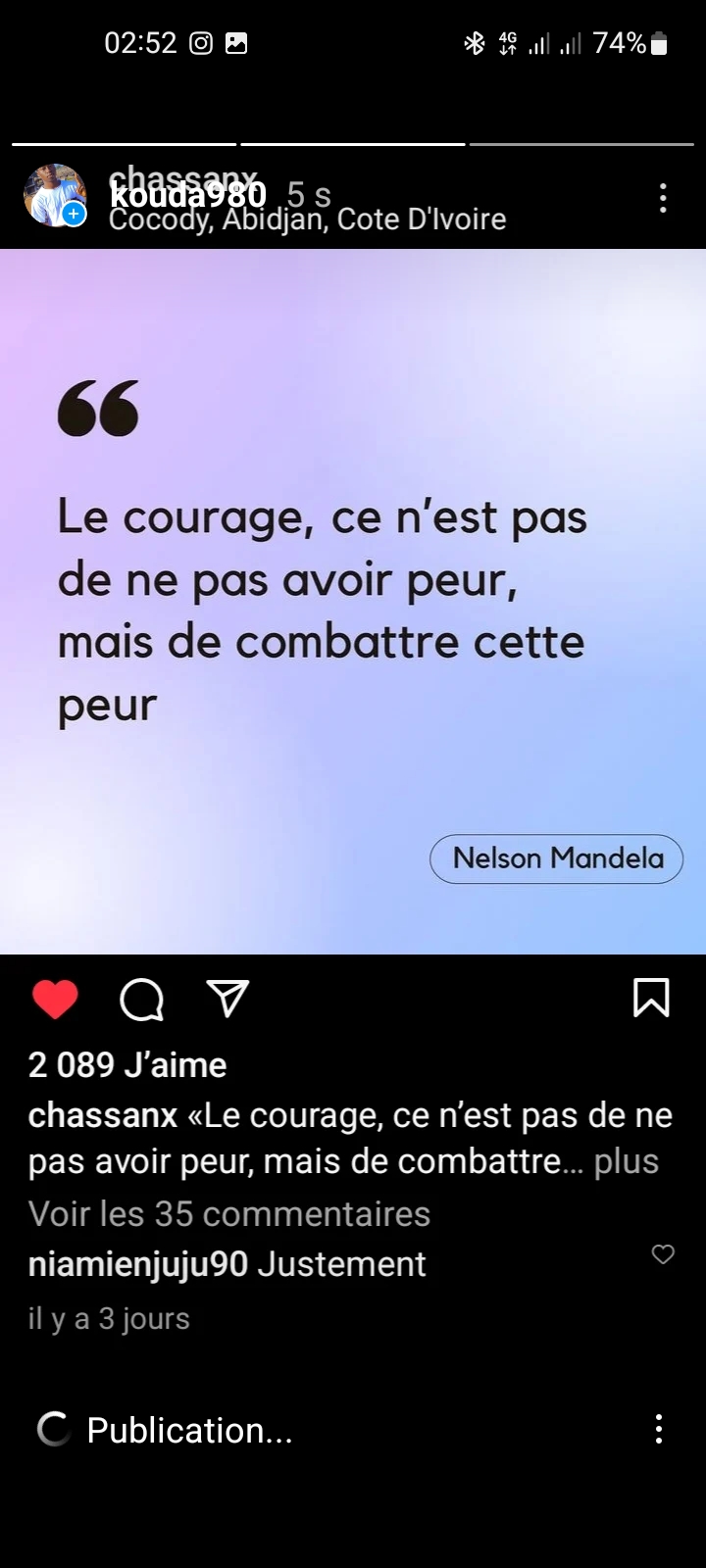Open chassanx's profile from the caption
This screenshot has height=1568, width=706.
(103, 1115)
